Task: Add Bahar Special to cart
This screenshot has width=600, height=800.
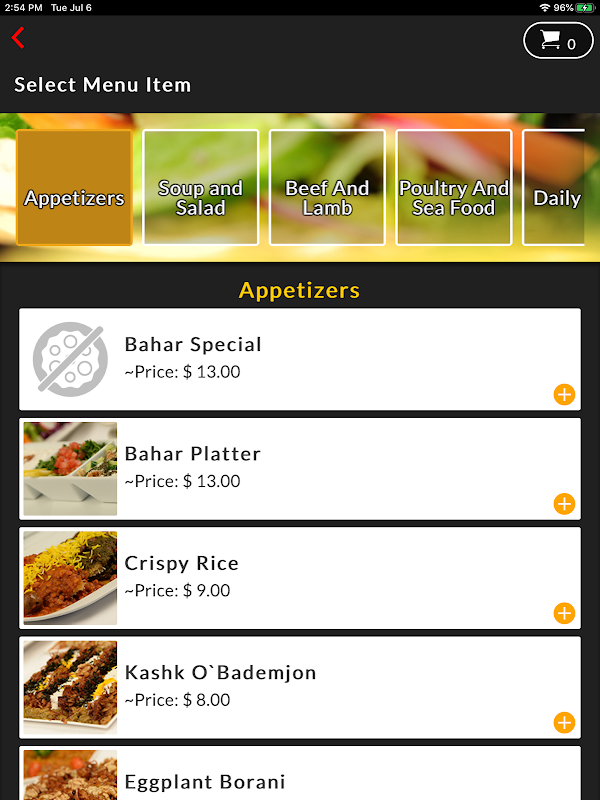Action: [x=564, y=394]
